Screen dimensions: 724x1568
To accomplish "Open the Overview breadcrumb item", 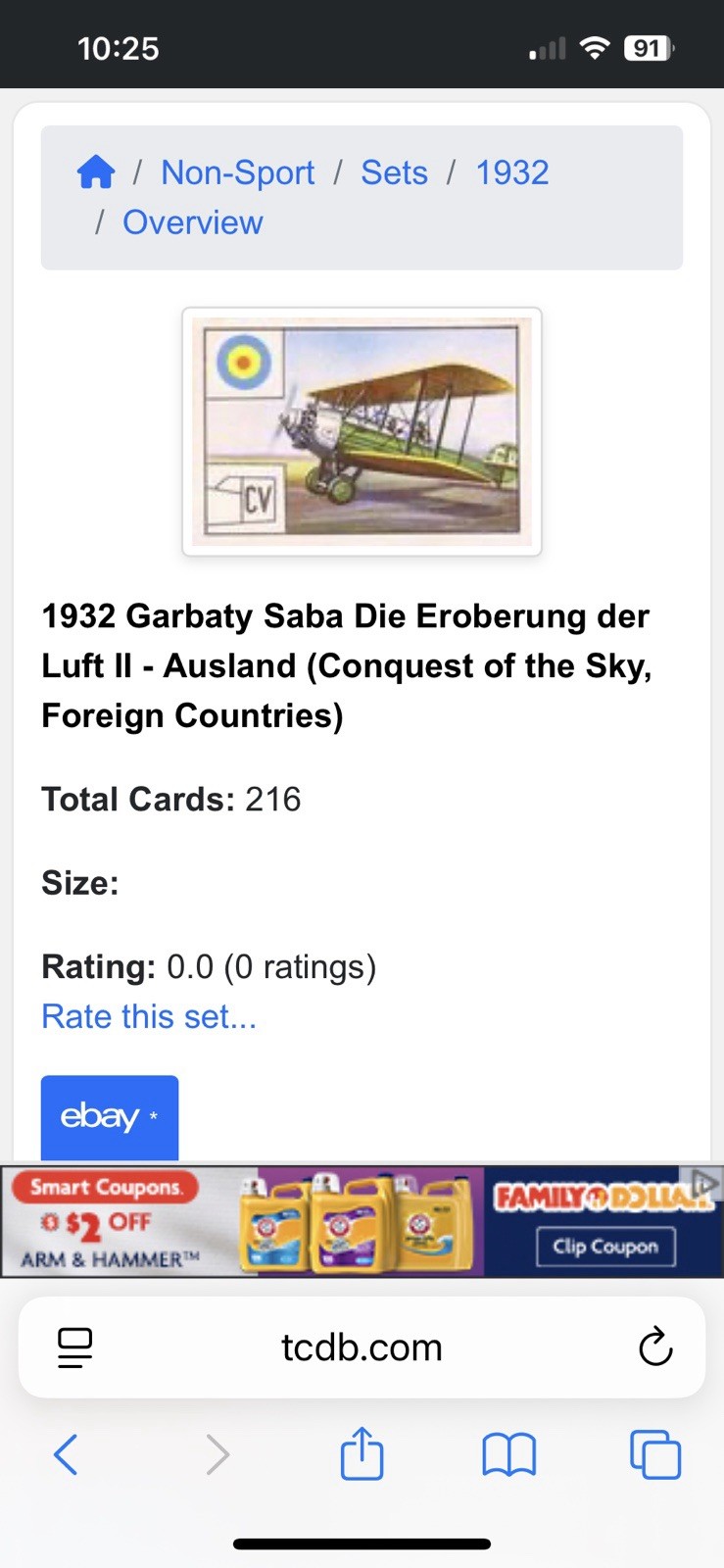I will tap(192, 221).
